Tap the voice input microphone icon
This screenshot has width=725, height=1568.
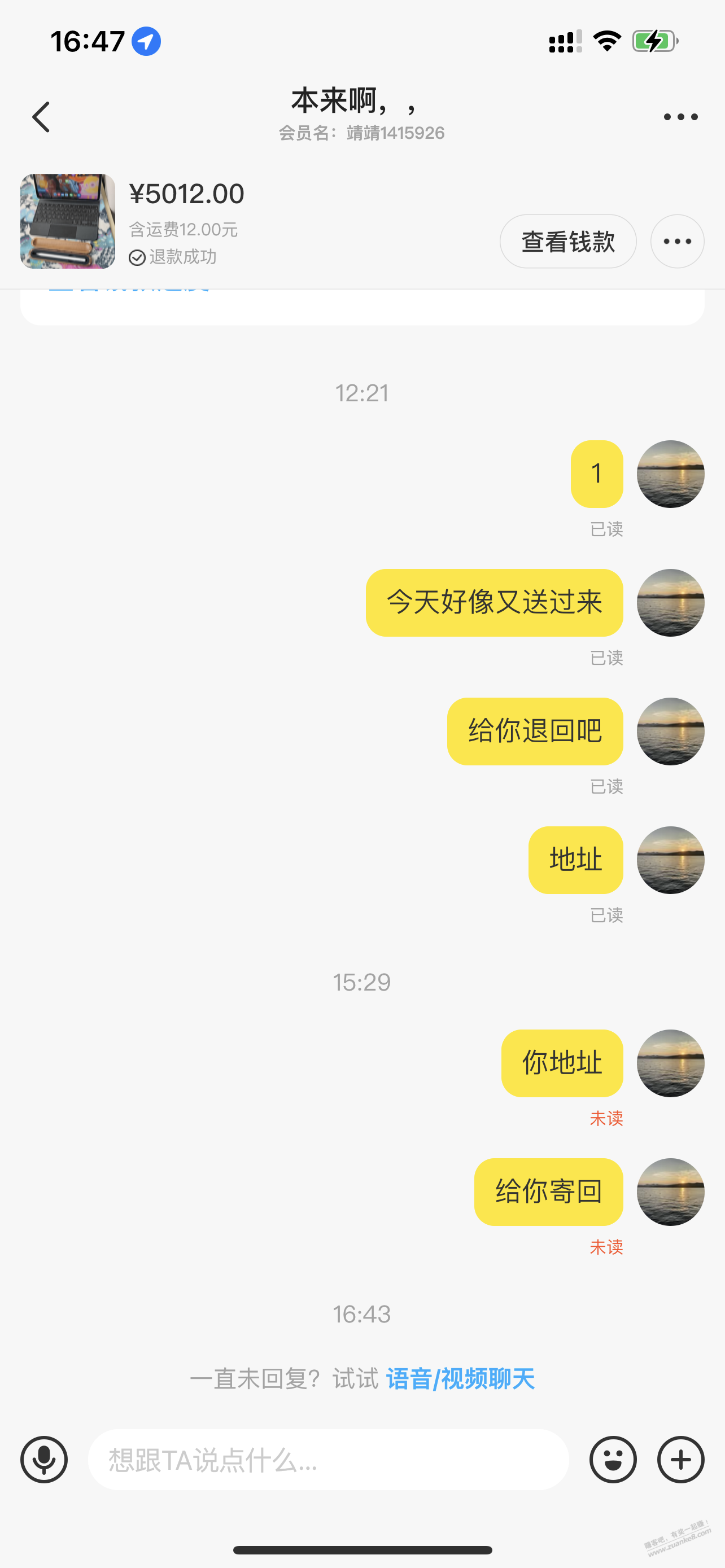coord(44,1459)
